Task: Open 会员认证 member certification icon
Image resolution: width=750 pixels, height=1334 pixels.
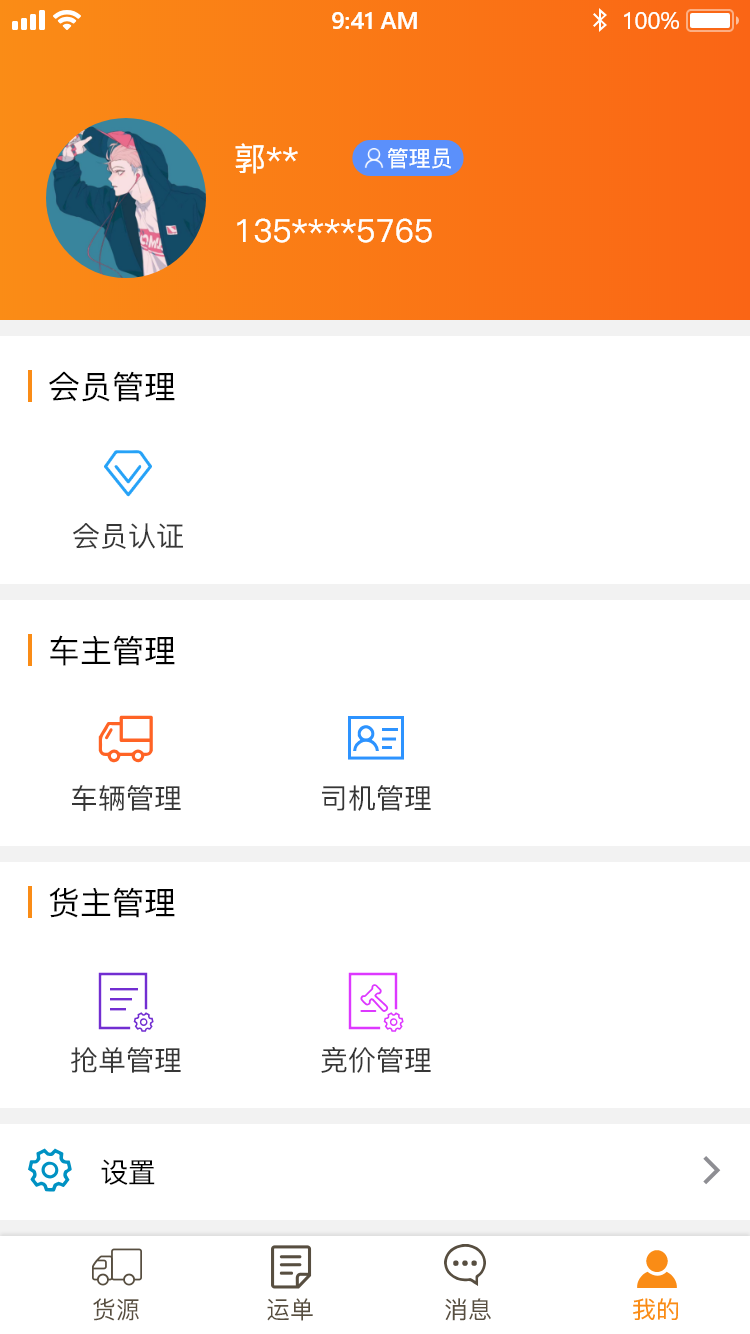Action: pyautogui.click(x=126, y=470)
